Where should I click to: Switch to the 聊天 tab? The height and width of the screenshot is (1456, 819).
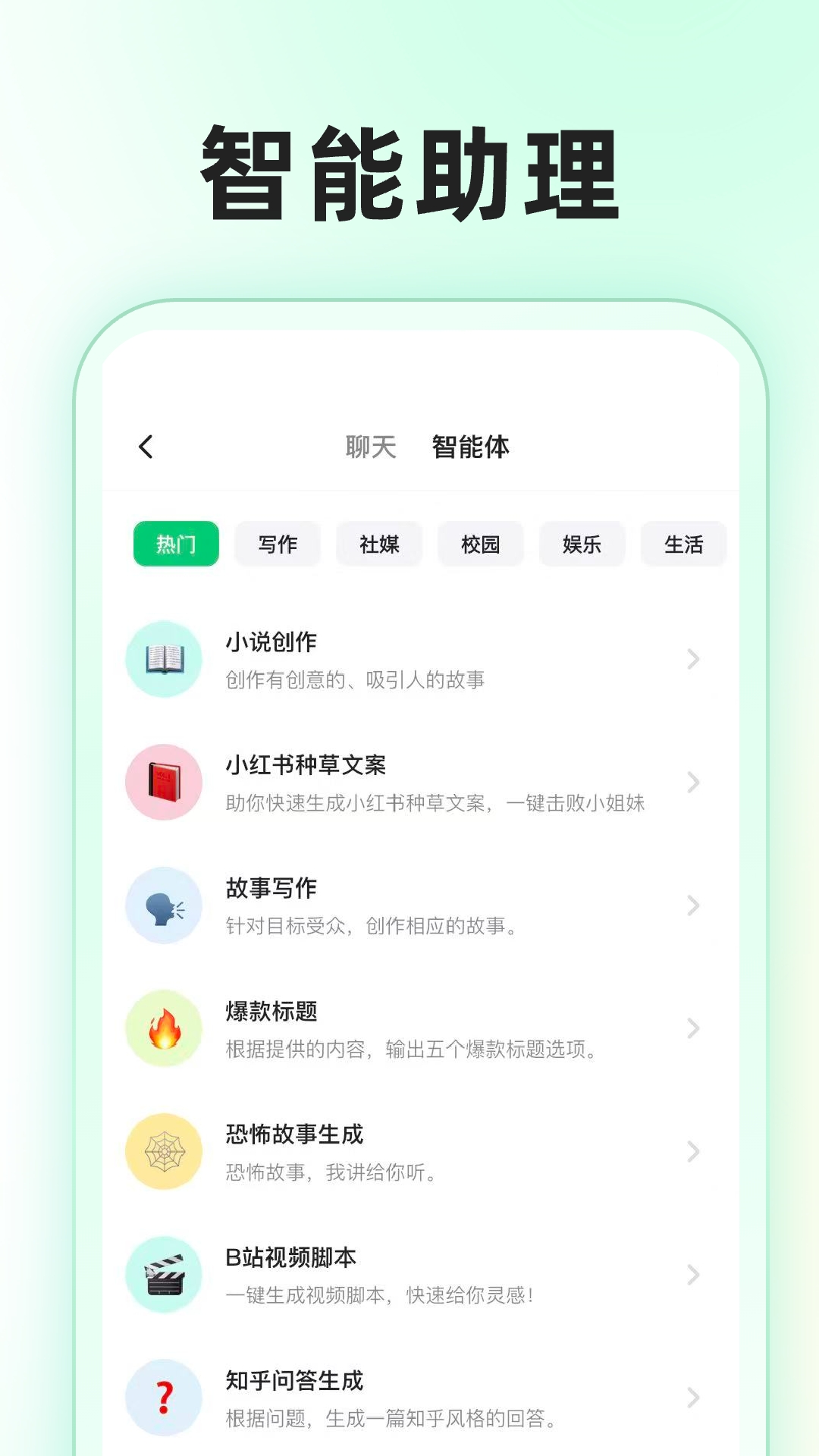369,448
